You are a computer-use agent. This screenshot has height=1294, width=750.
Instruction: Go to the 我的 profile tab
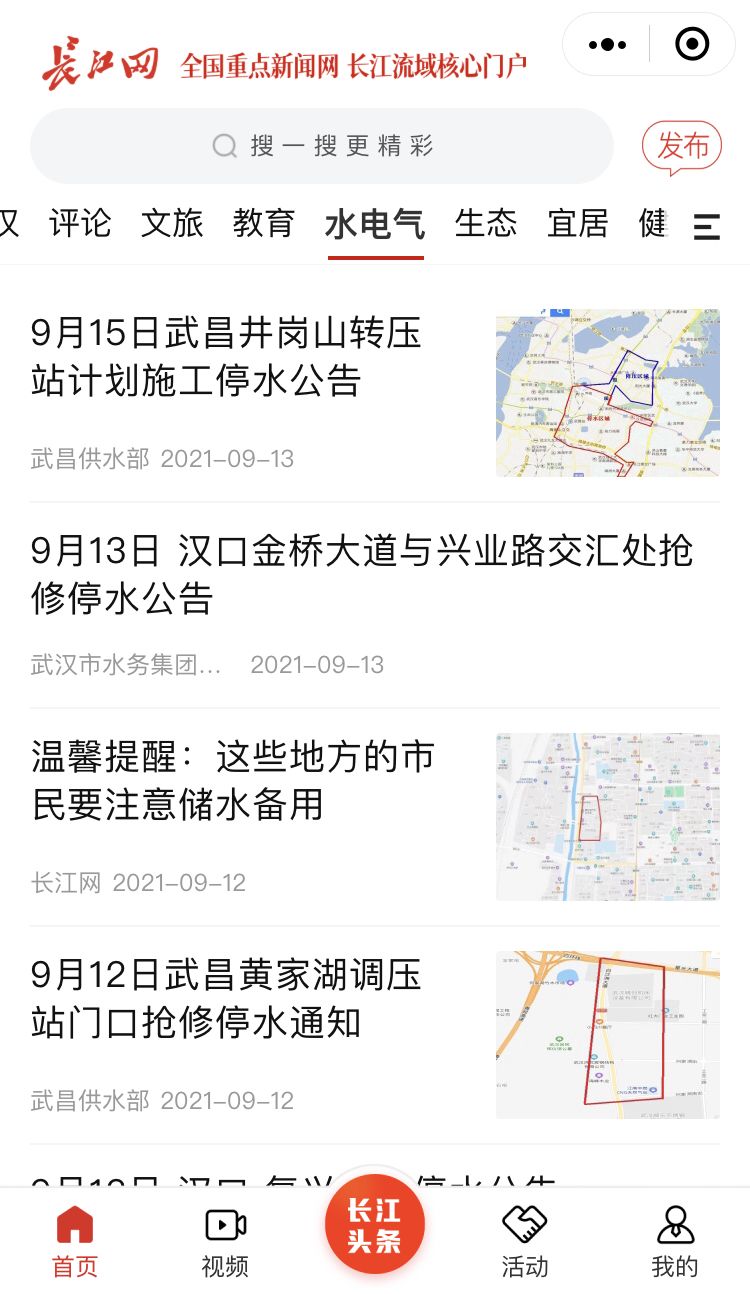click(x=675, y=1242)
